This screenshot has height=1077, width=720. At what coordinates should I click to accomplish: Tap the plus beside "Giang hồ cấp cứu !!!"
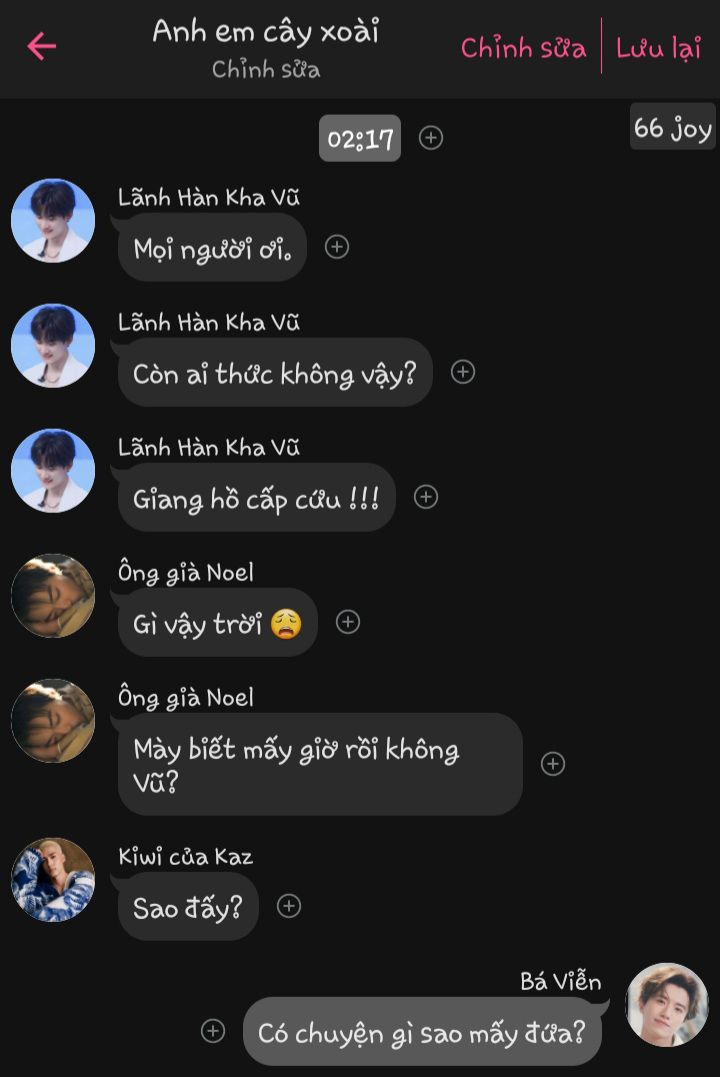pos(426,497)
